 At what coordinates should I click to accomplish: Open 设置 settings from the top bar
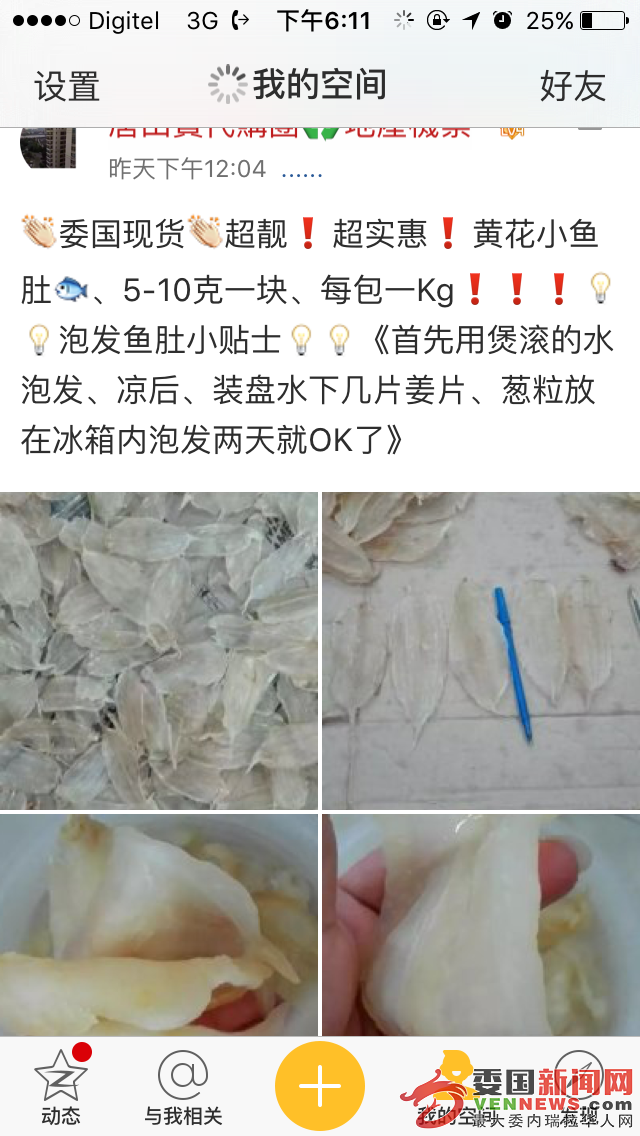67,87
